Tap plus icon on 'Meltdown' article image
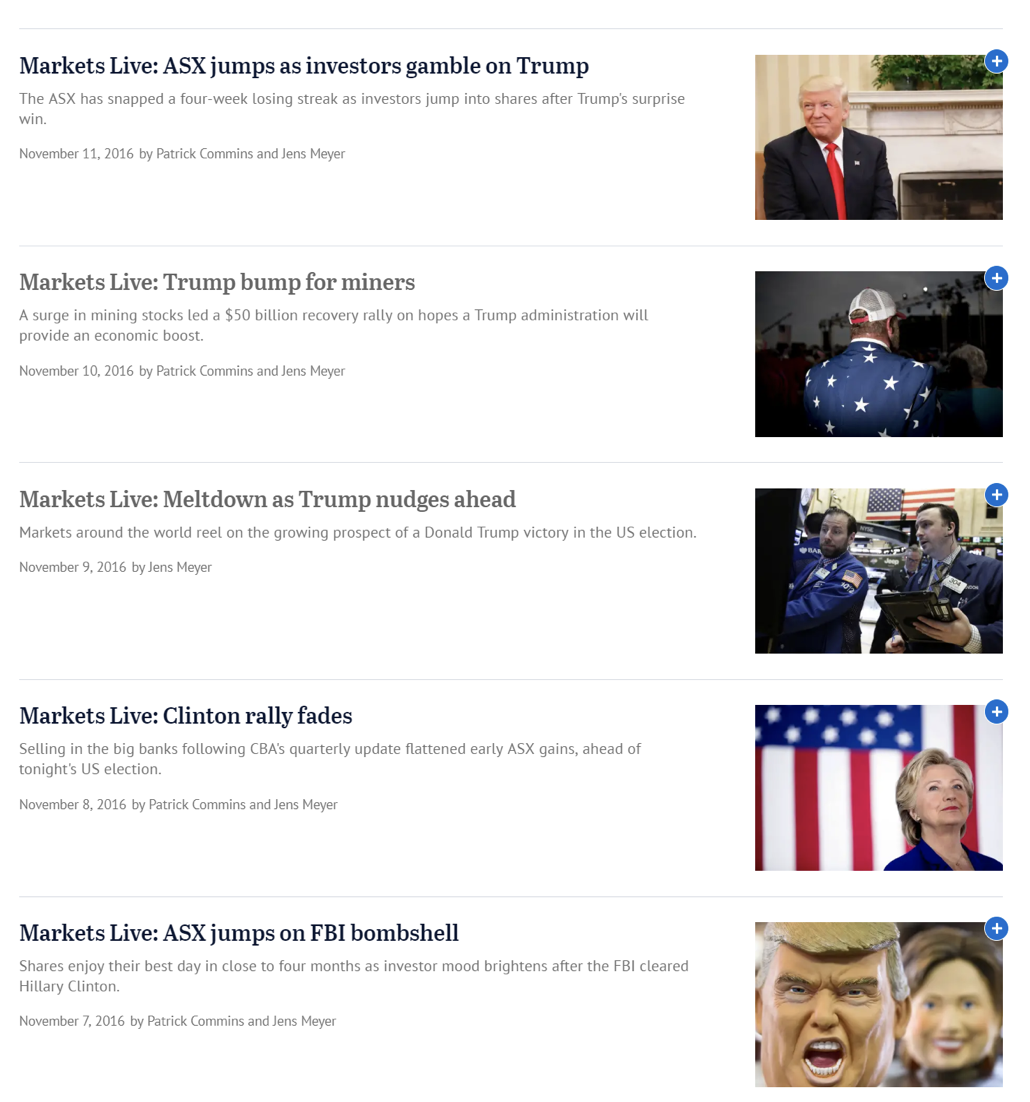The height and width of the screenshot is (1102, 1030). click(x=996, y=495)
